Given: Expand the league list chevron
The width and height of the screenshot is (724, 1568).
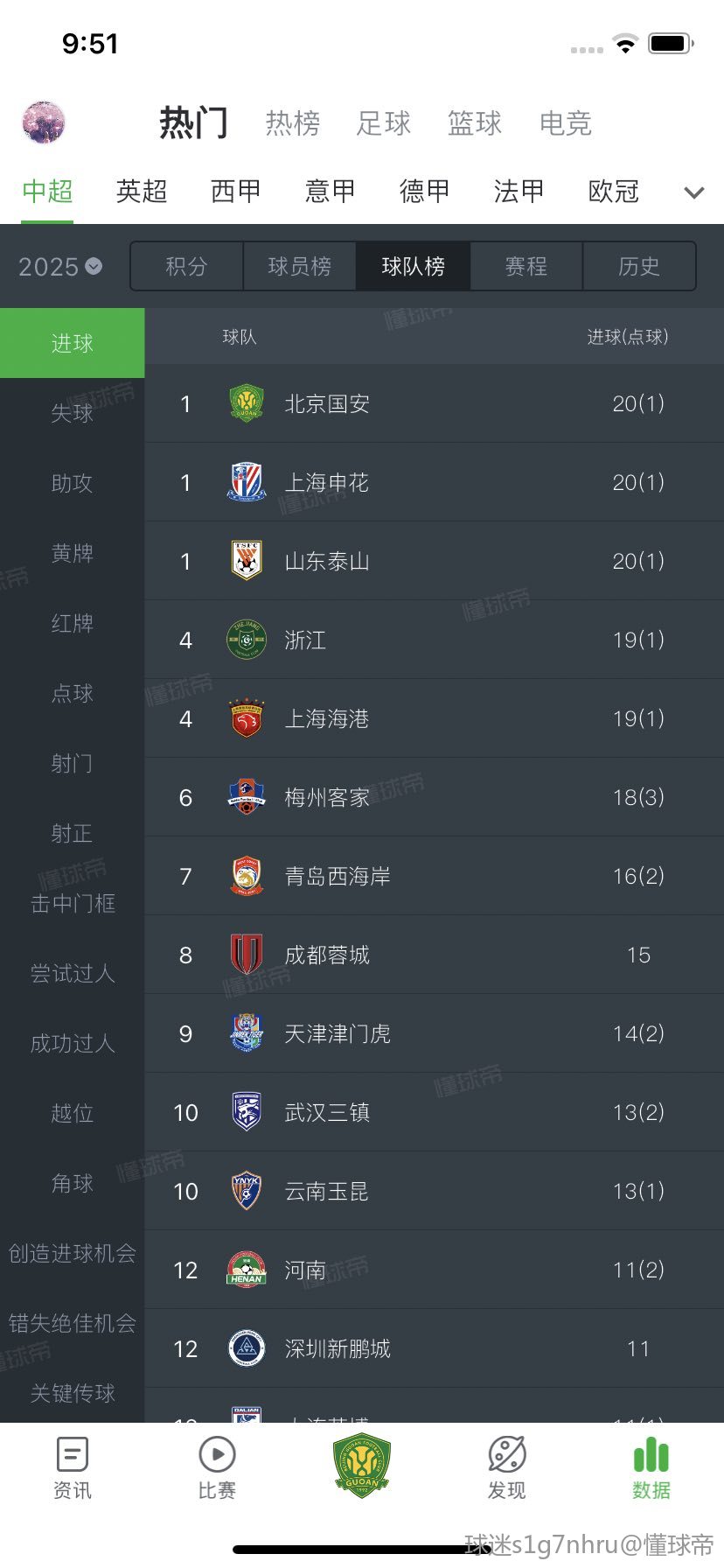Looking at the screenshot, I should (694, 192).
